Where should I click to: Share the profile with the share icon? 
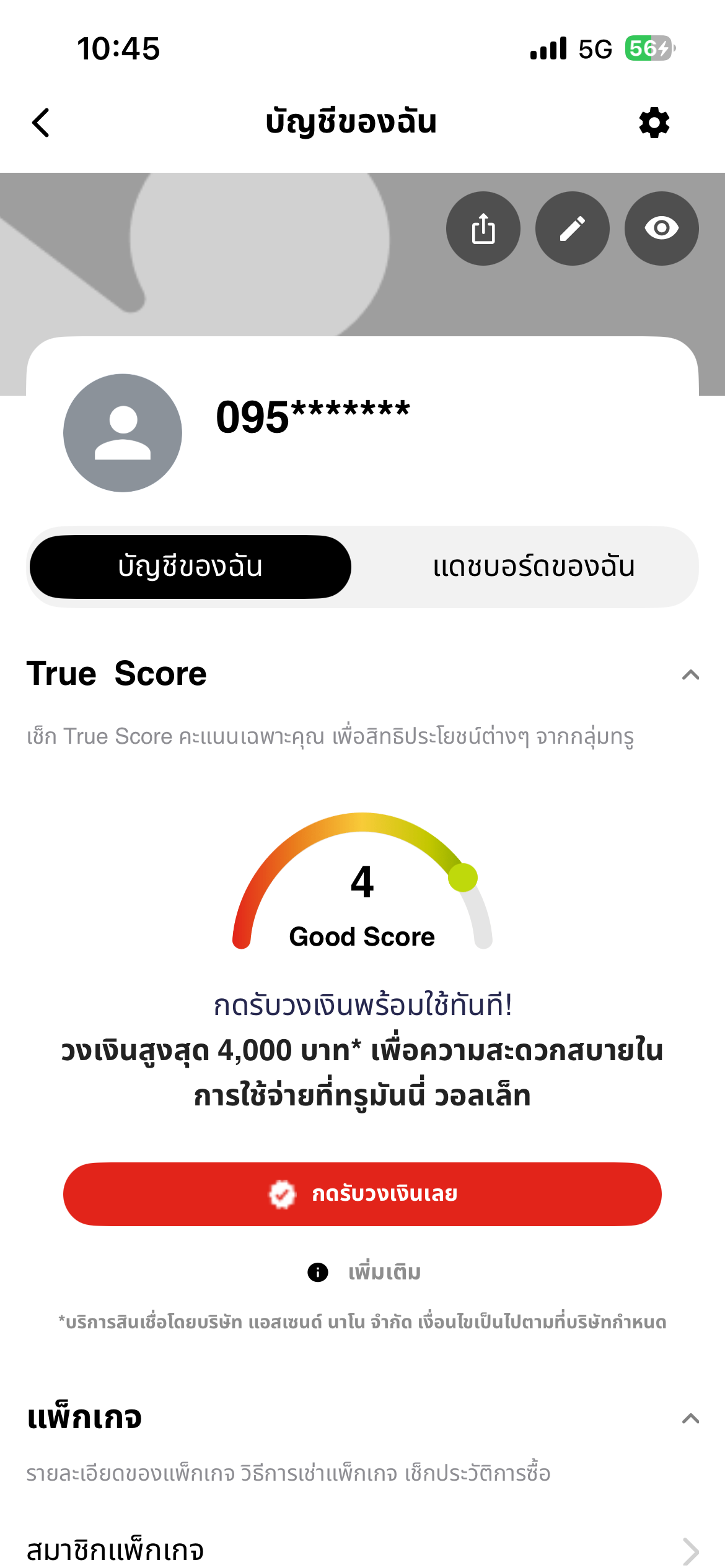pyautogui.click(x=483, y=229)
